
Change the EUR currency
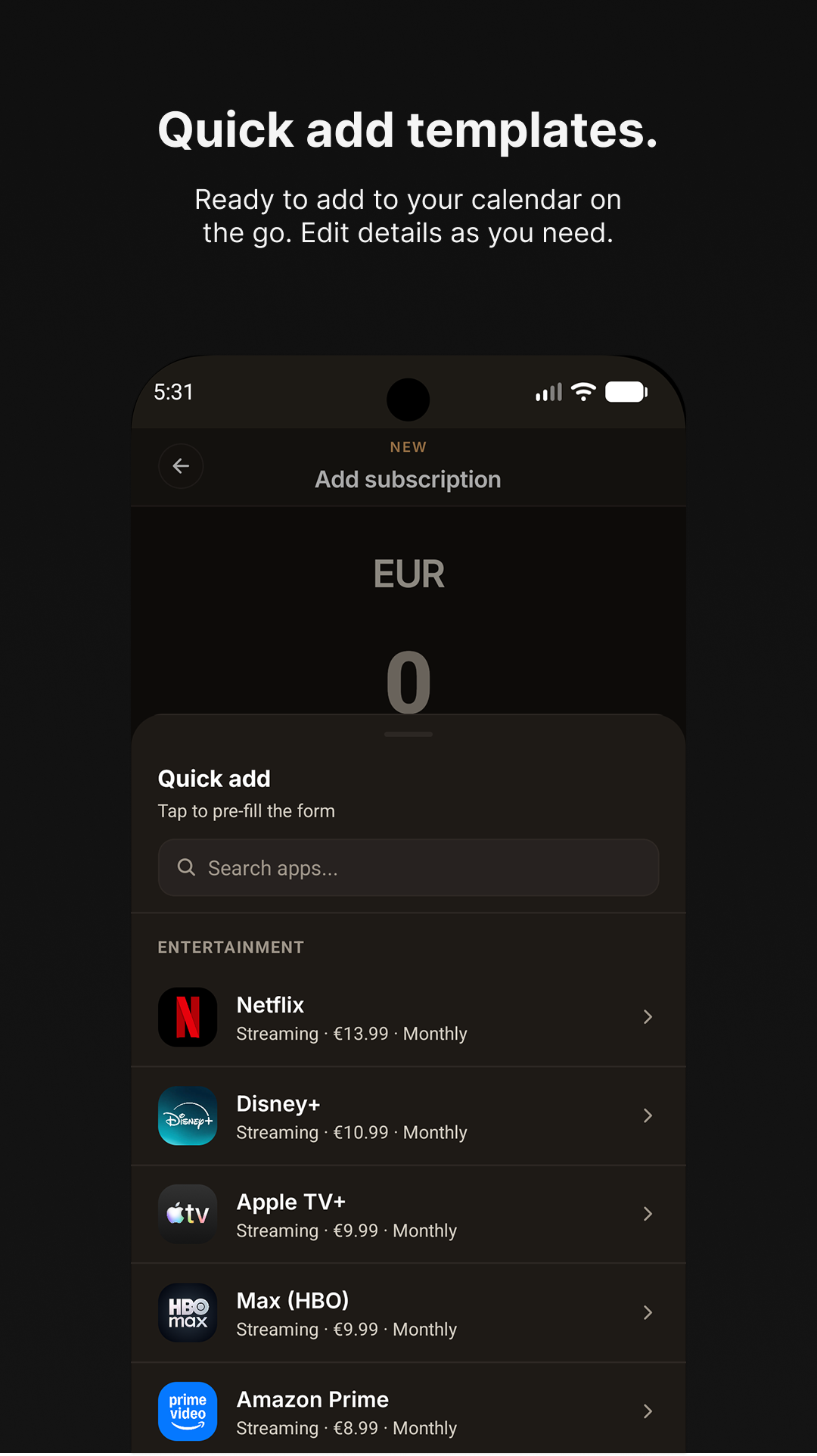[x=408, y=573]
